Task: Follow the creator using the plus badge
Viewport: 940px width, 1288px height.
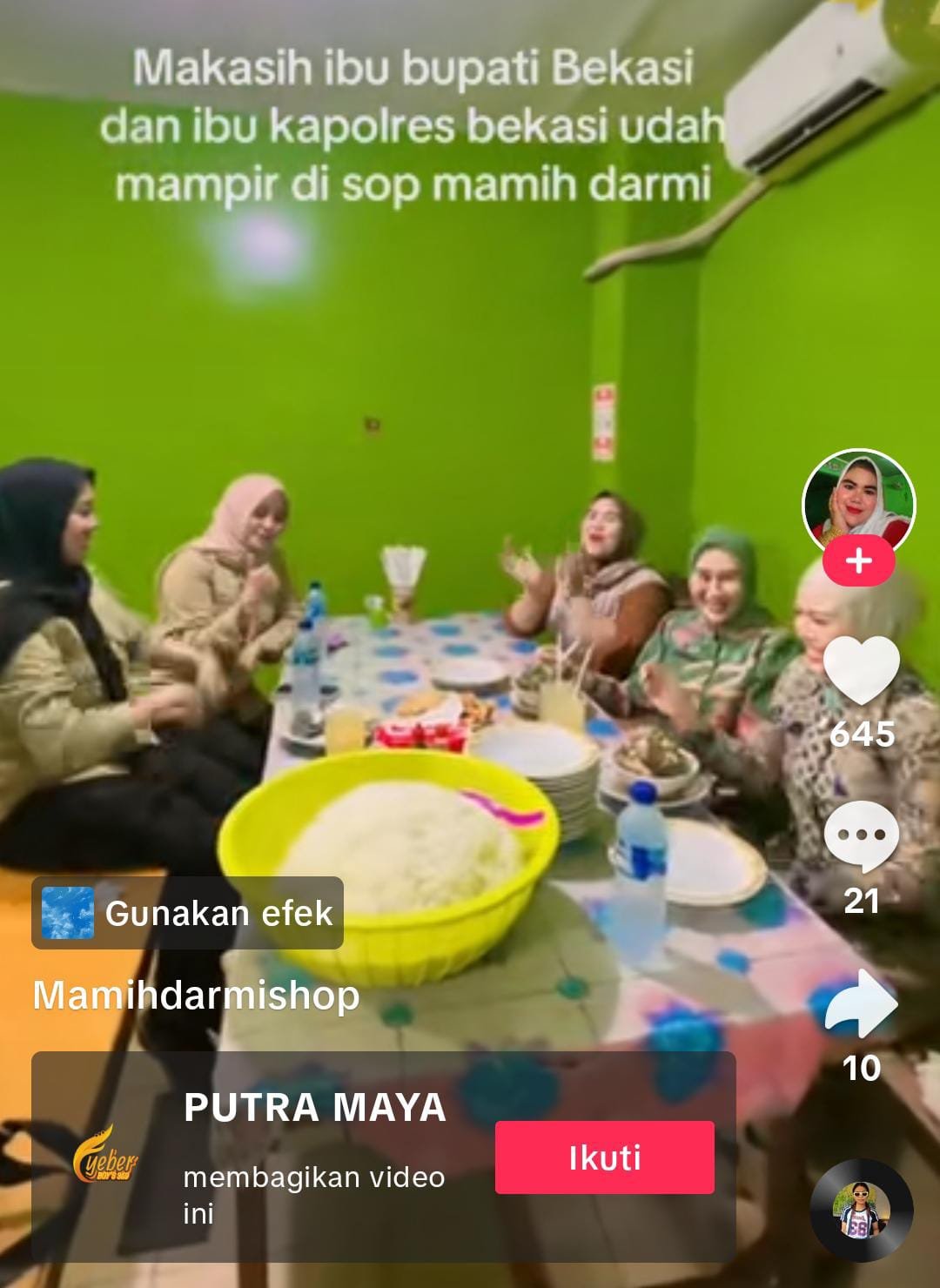Action: [859, 561]
